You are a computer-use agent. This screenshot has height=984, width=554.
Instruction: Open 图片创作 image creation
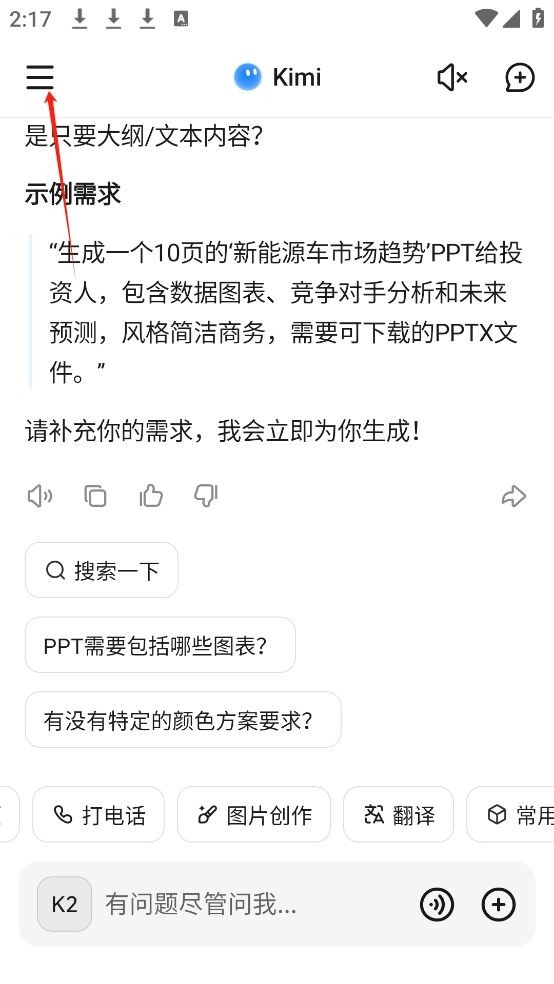click(x=254, y=815)
